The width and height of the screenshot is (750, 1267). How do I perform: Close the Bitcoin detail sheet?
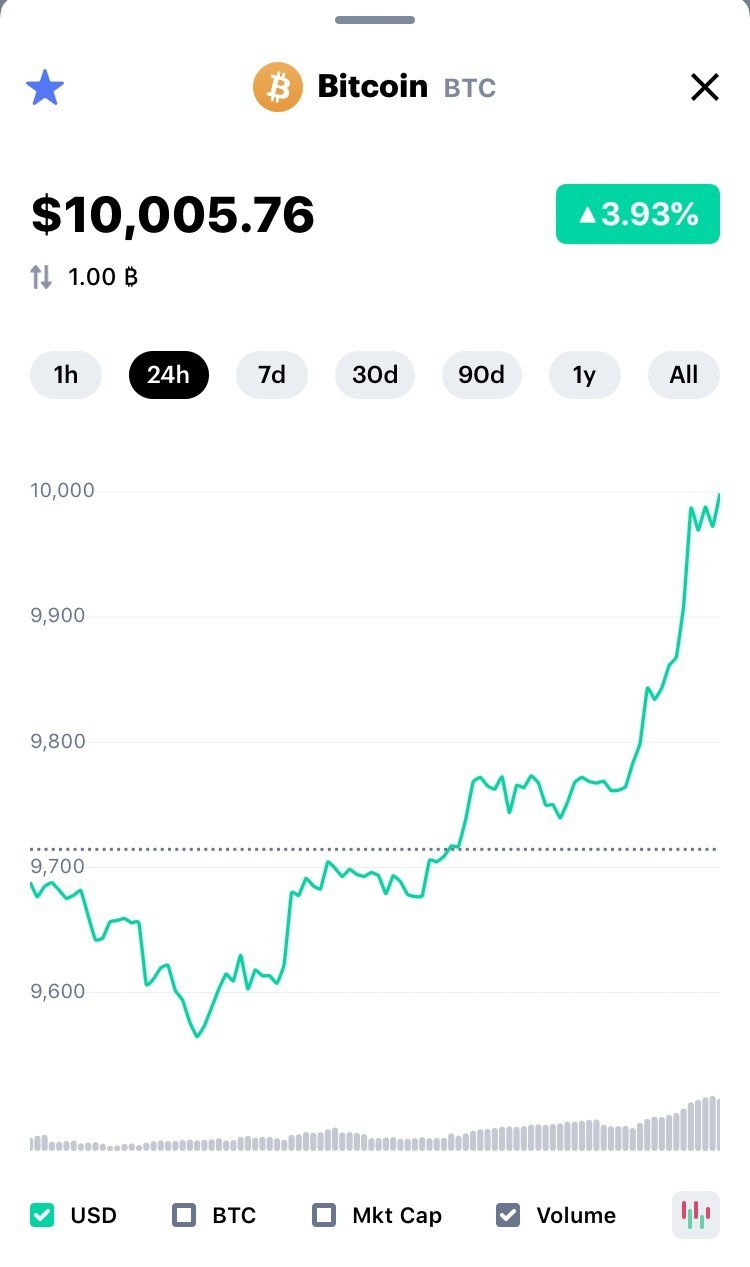pyautogui.click(x=705, y=88)
